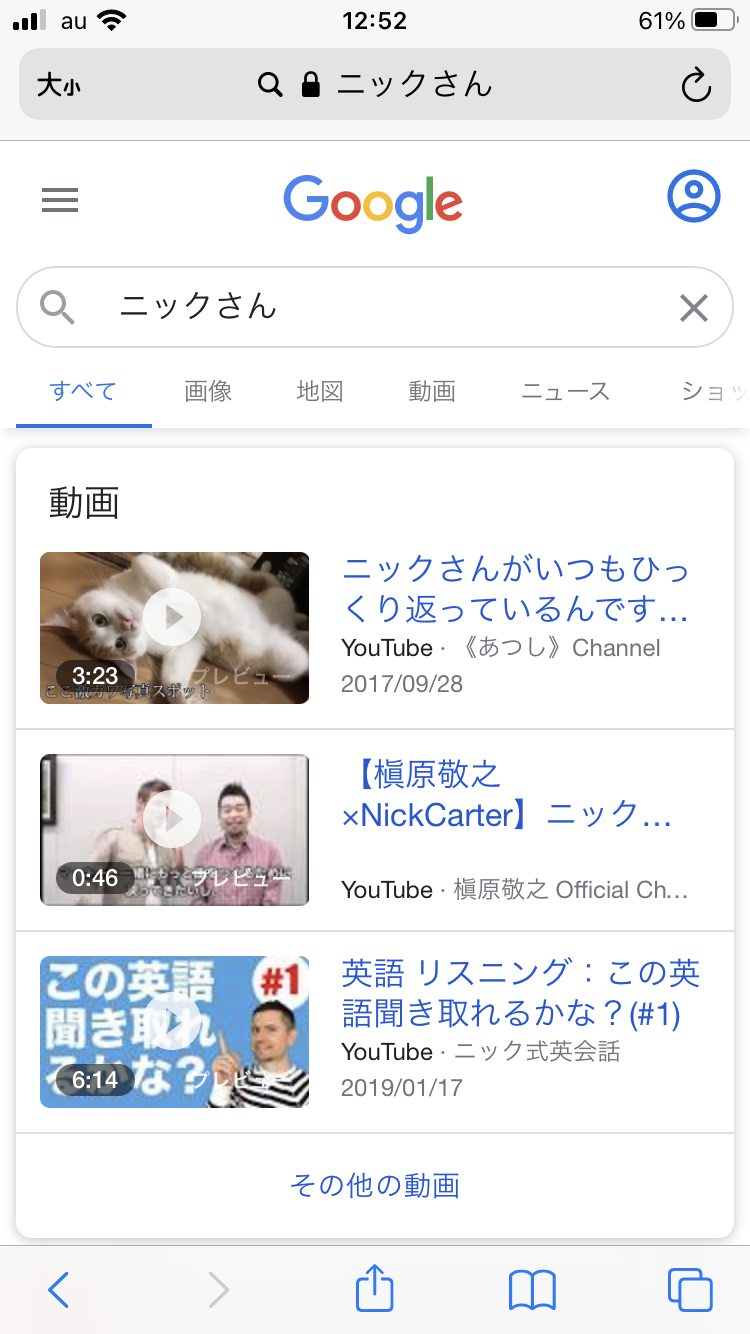
Task: Switch to the 画像 tab
Action: coord(208,391)
